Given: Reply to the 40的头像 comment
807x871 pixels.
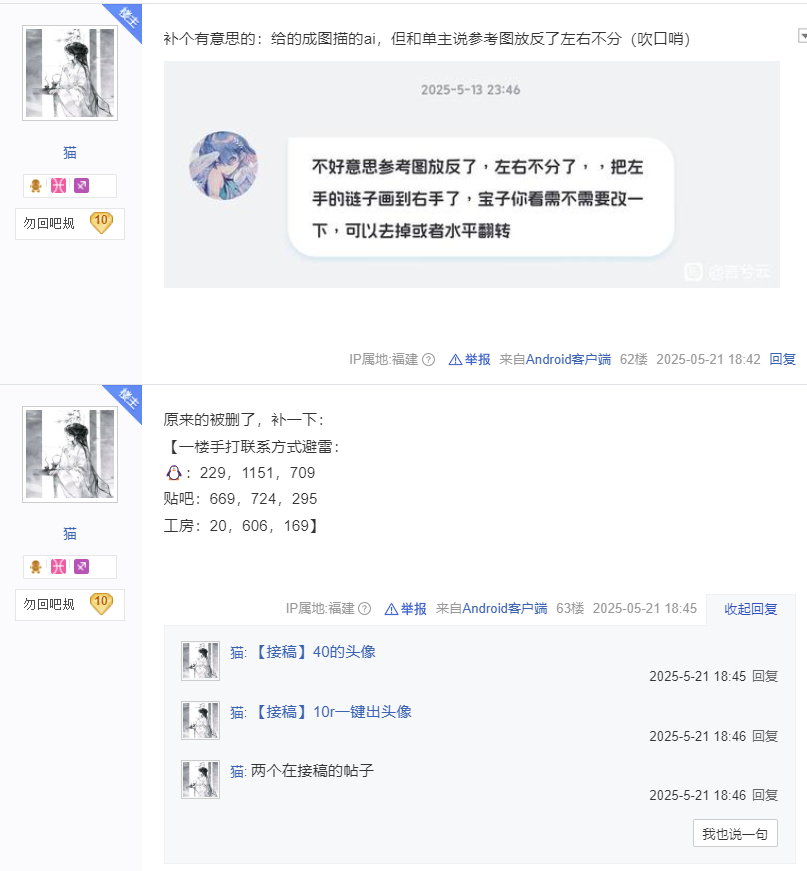Looking at the screenshot, I should coord(765,676).
